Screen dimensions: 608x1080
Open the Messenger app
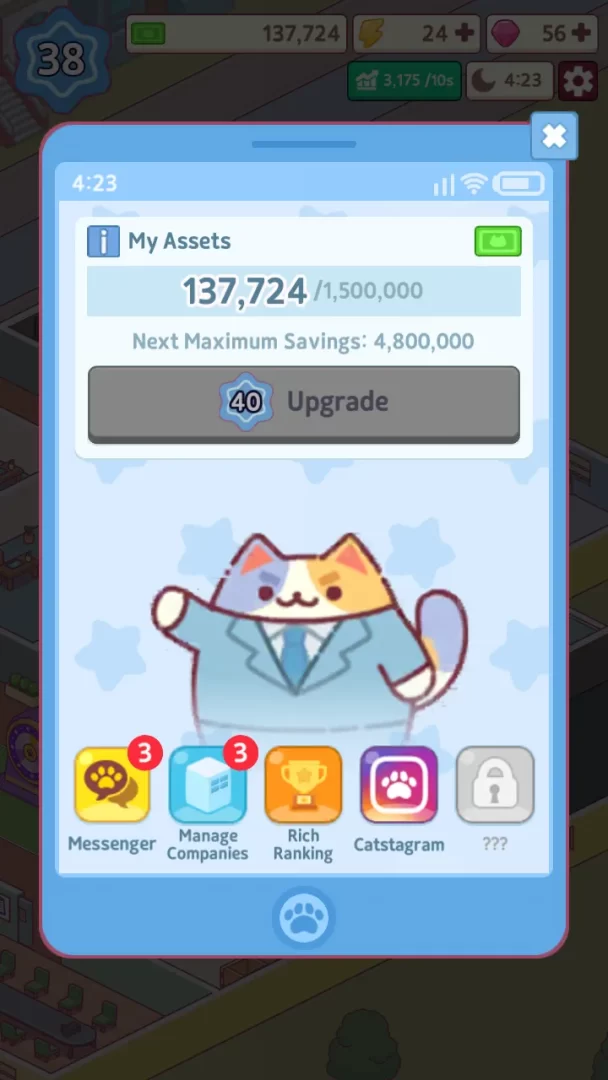[112, 786]
